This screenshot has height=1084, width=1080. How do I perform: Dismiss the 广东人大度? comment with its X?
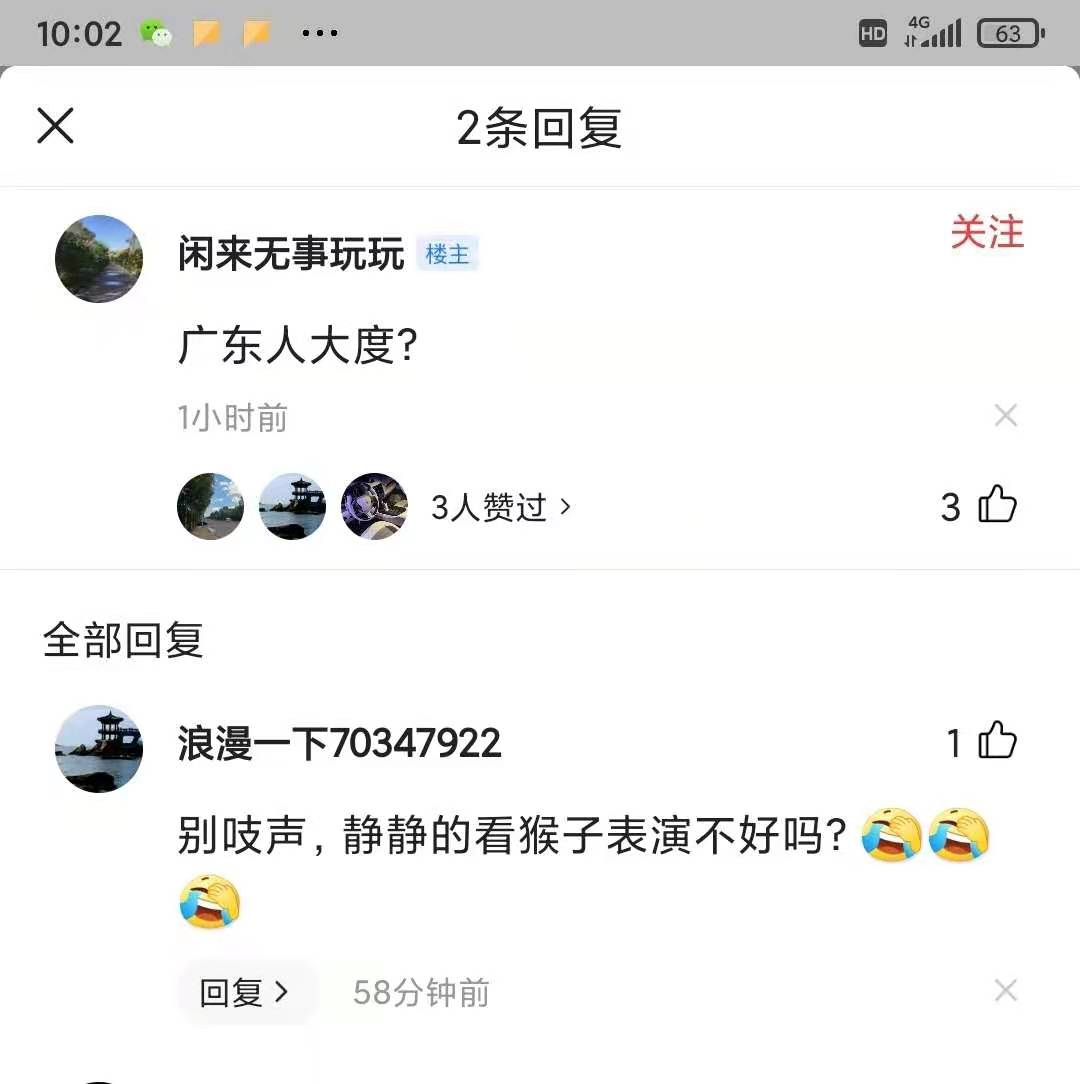1005,416
